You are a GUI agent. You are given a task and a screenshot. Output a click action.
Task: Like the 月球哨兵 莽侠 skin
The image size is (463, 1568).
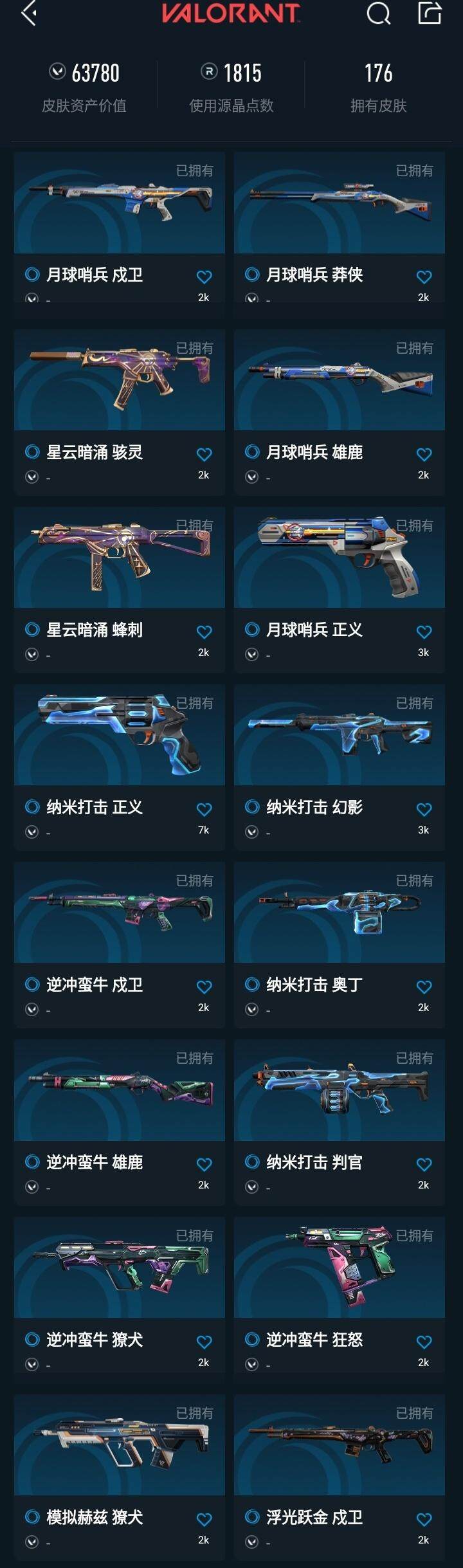click(424, 277)
